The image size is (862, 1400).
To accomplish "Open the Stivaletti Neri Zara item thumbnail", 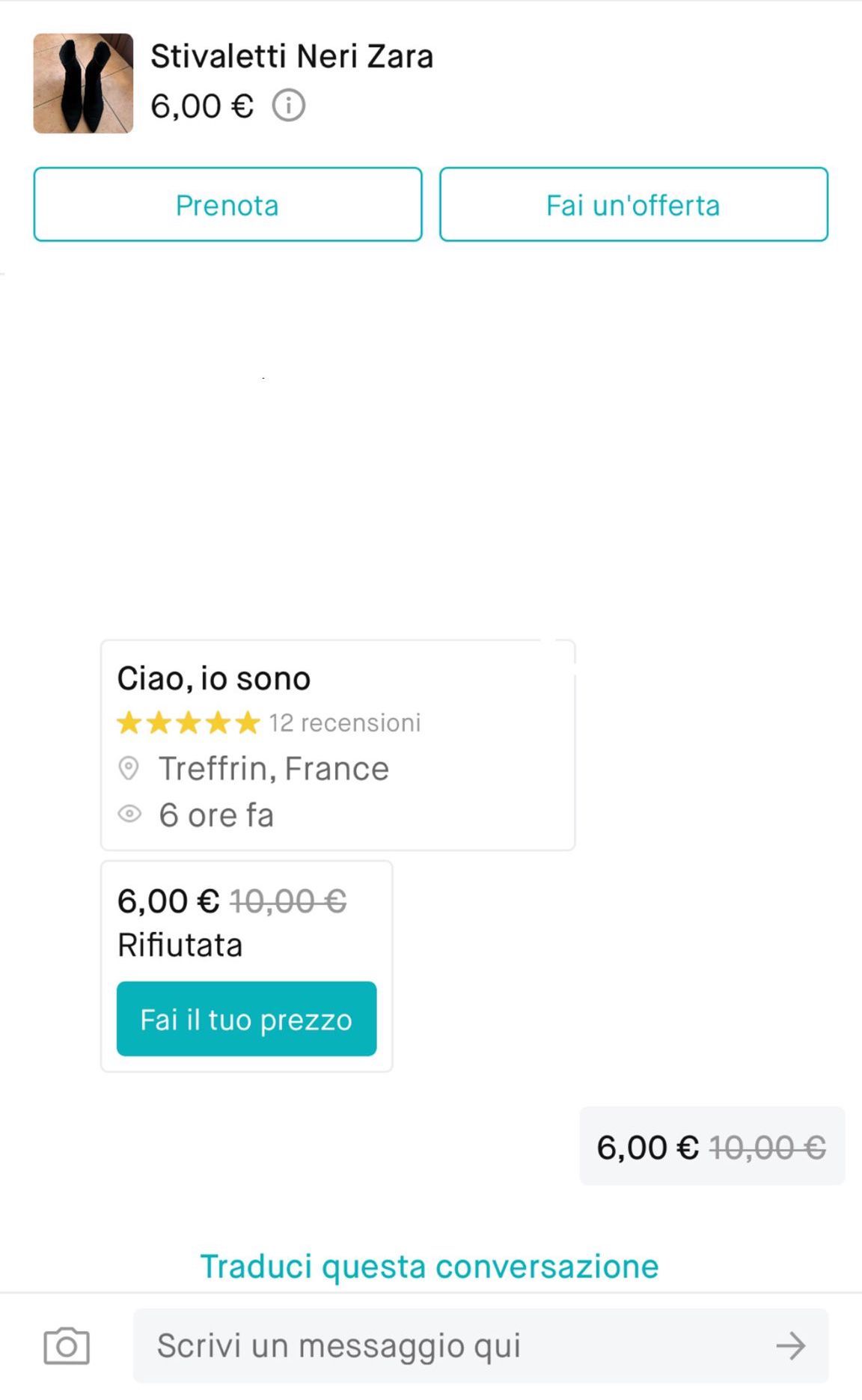I will pos(83,83).
